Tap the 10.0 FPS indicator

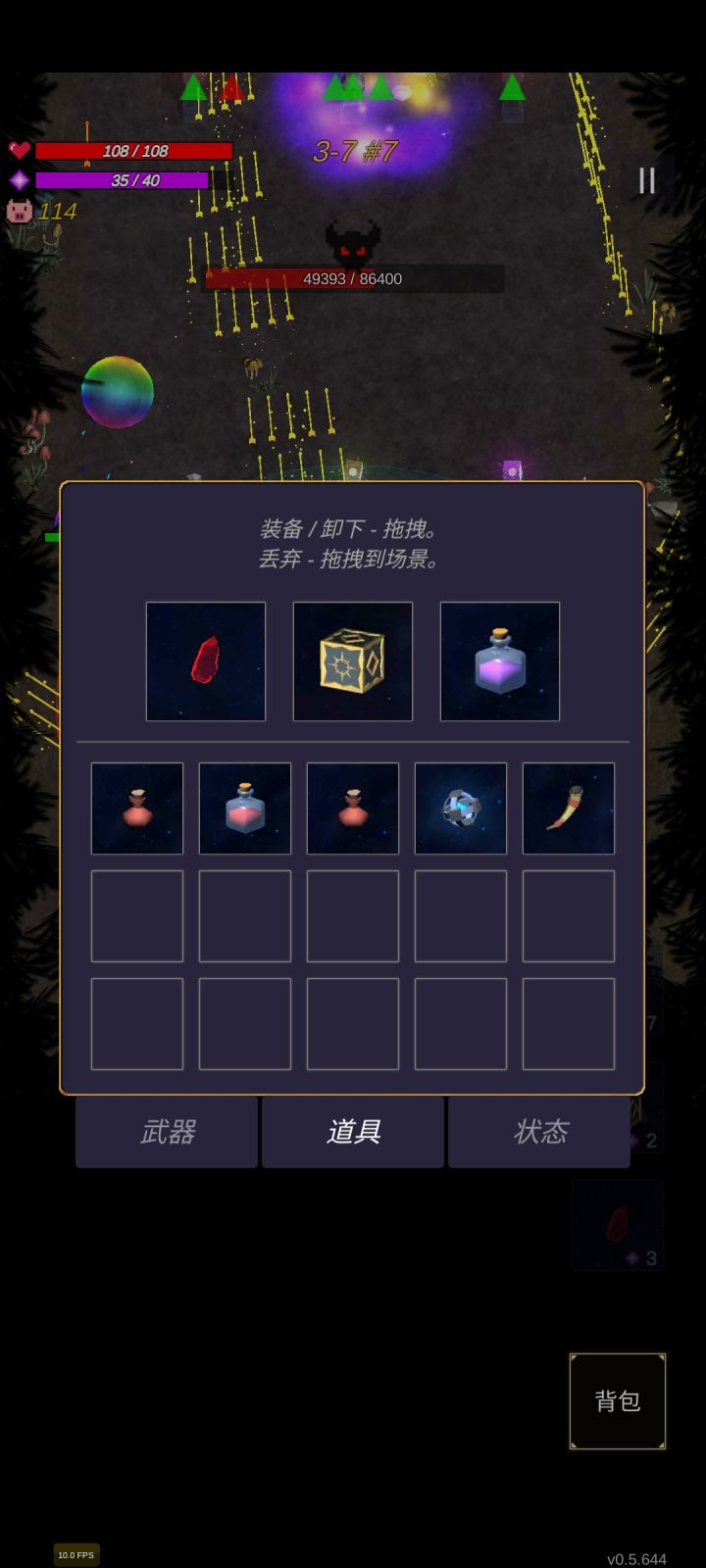click(x=76, y=1554)
